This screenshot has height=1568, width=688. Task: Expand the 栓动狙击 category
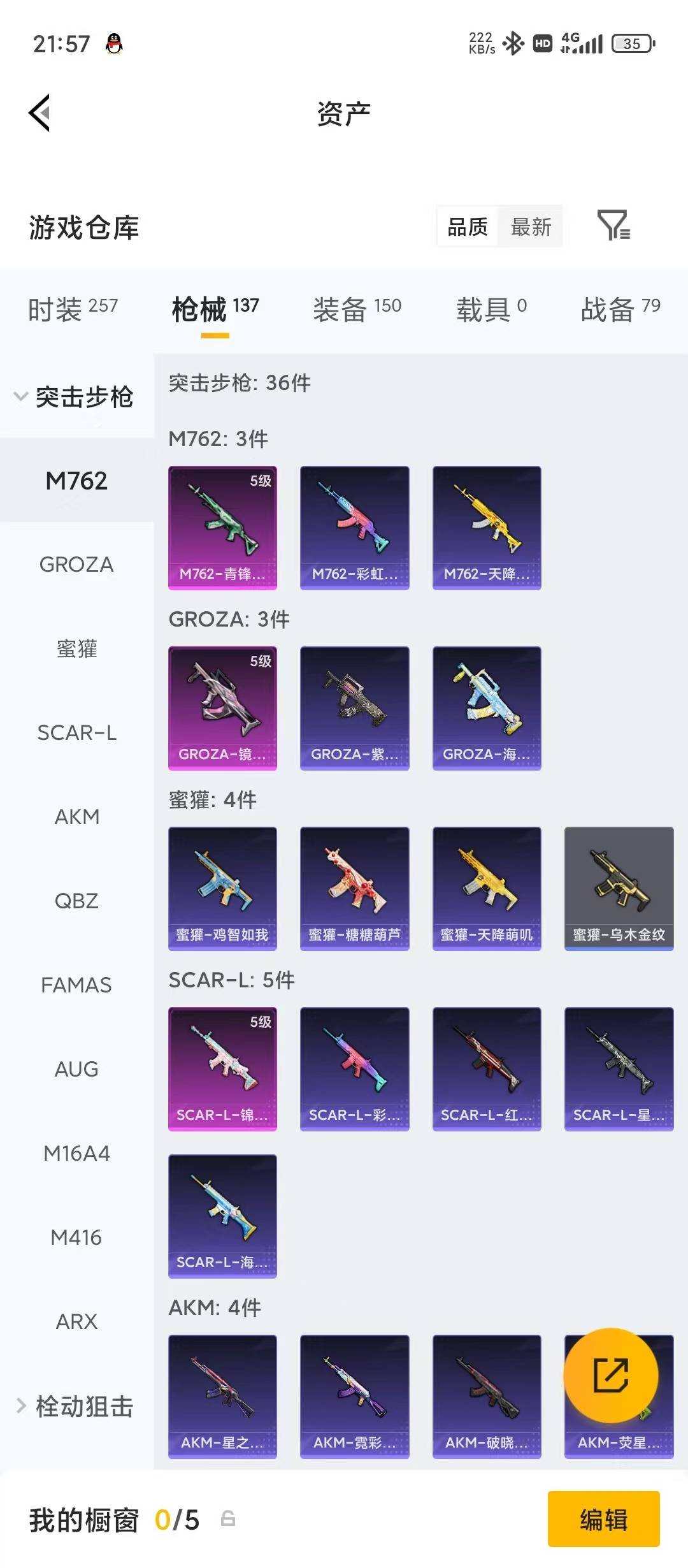(76, 1406)
